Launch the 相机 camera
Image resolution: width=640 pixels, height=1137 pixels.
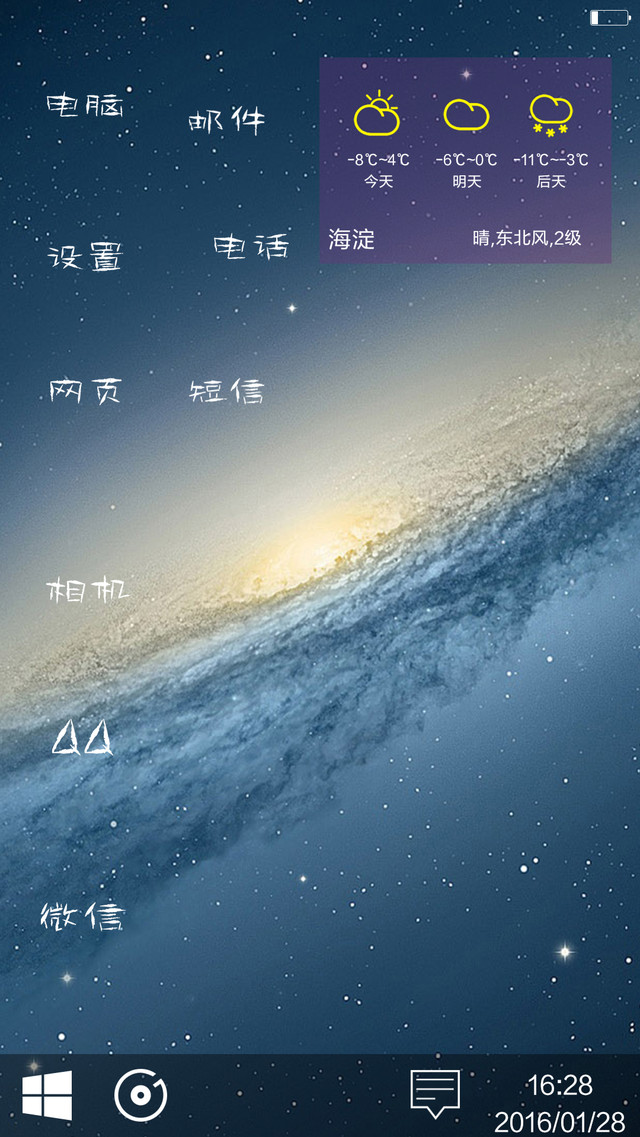tap(87, 590)
